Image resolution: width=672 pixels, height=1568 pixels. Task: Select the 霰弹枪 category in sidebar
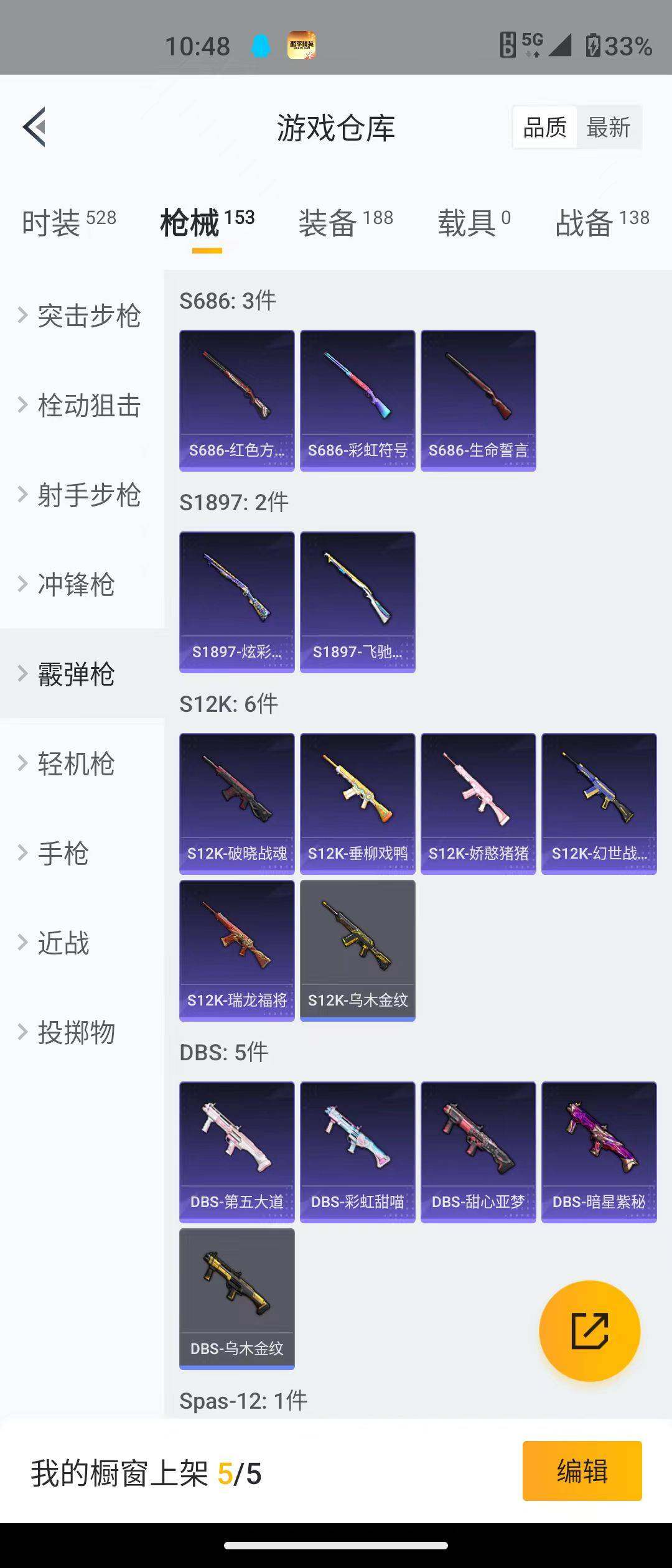(x=75, y=674)
